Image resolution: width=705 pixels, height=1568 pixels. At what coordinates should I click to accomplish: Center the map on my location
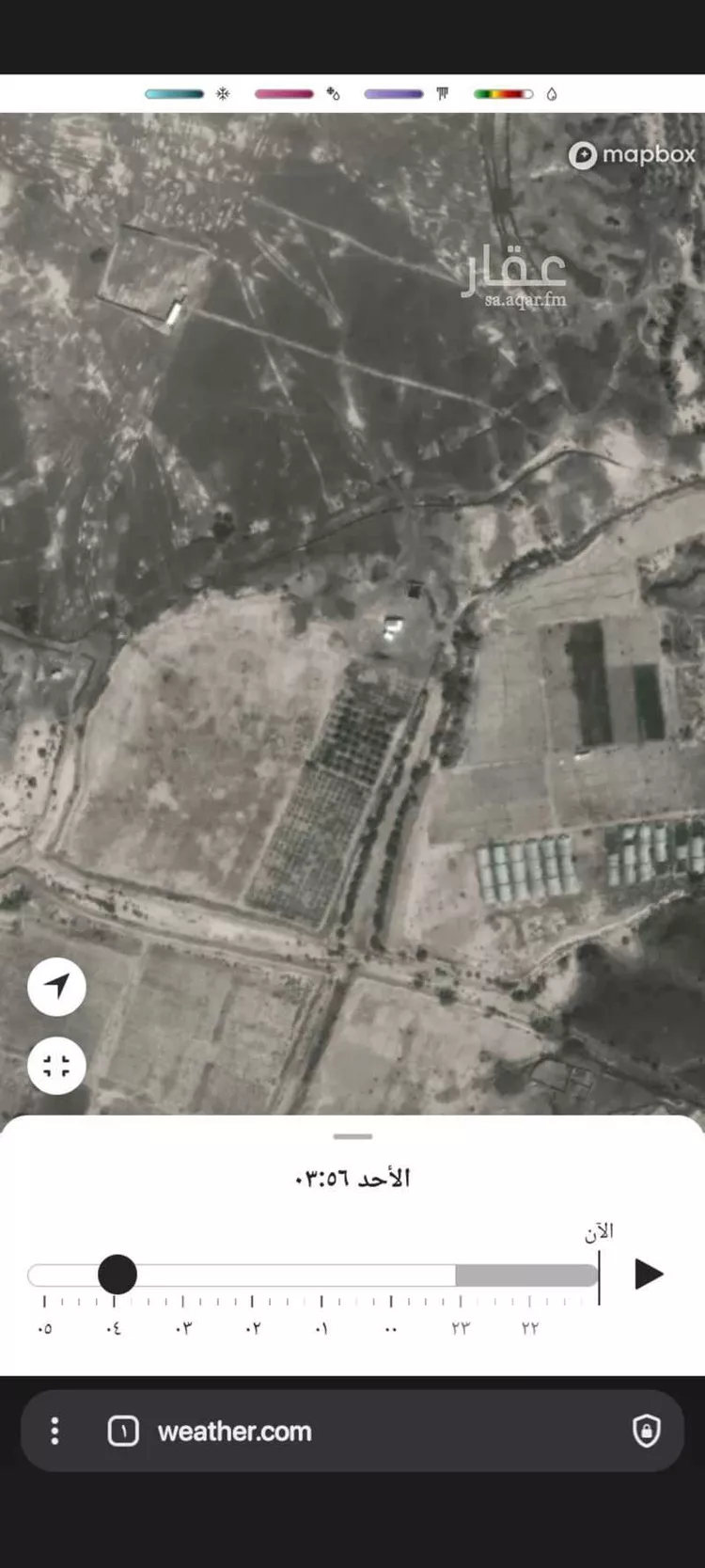pyautogui.click(x=56, y=987)
